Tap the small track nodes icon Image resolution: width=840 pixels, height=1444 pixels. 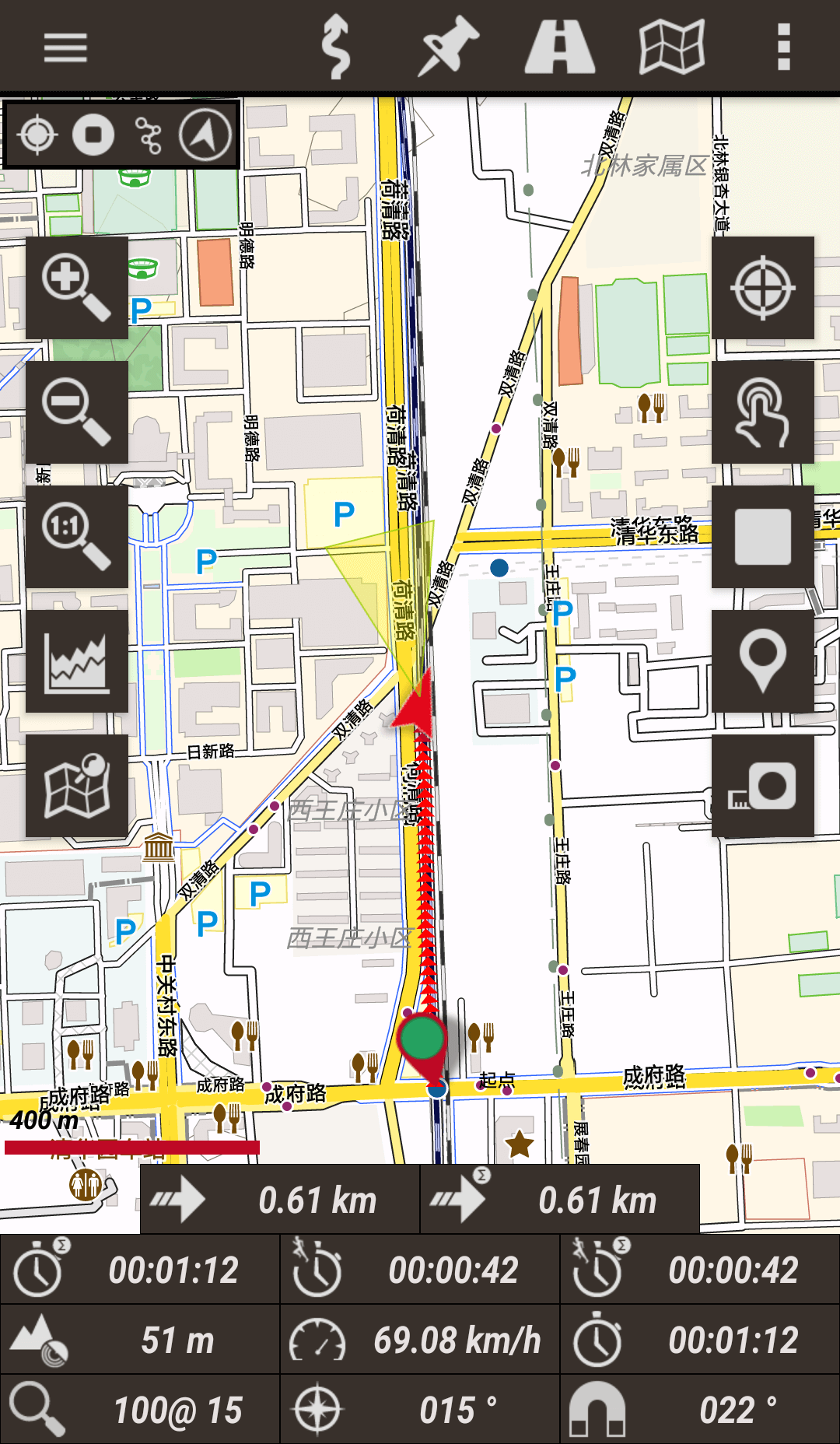point(149,135)
